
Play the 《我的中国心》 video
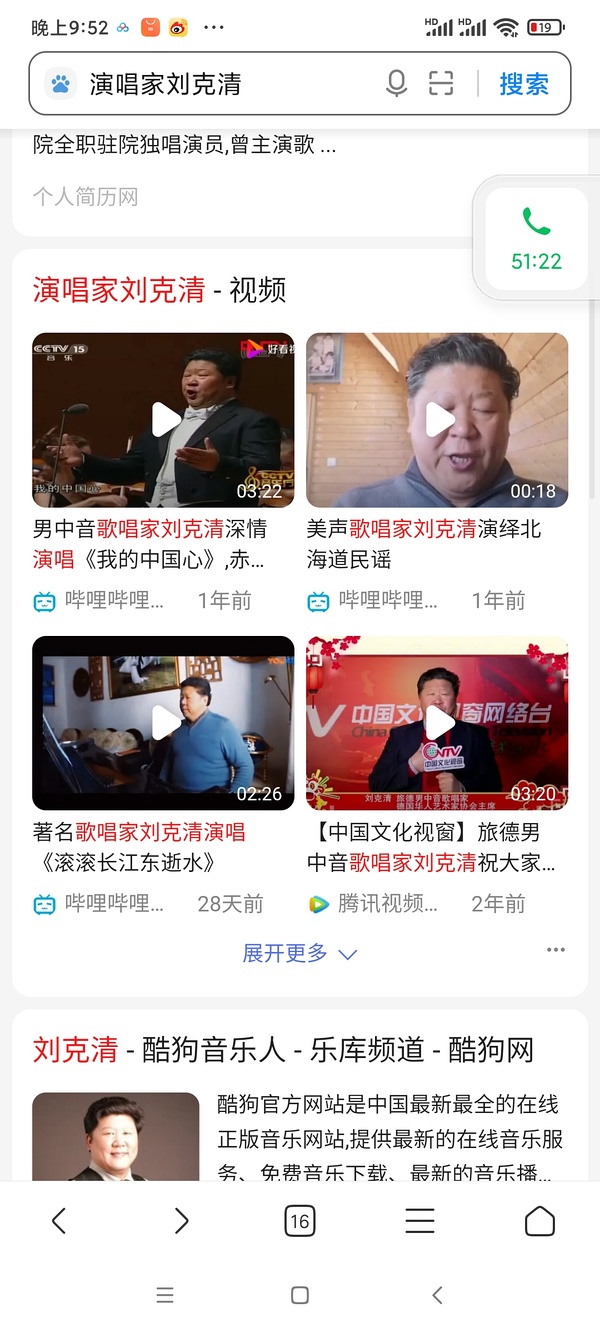[164, 421]
